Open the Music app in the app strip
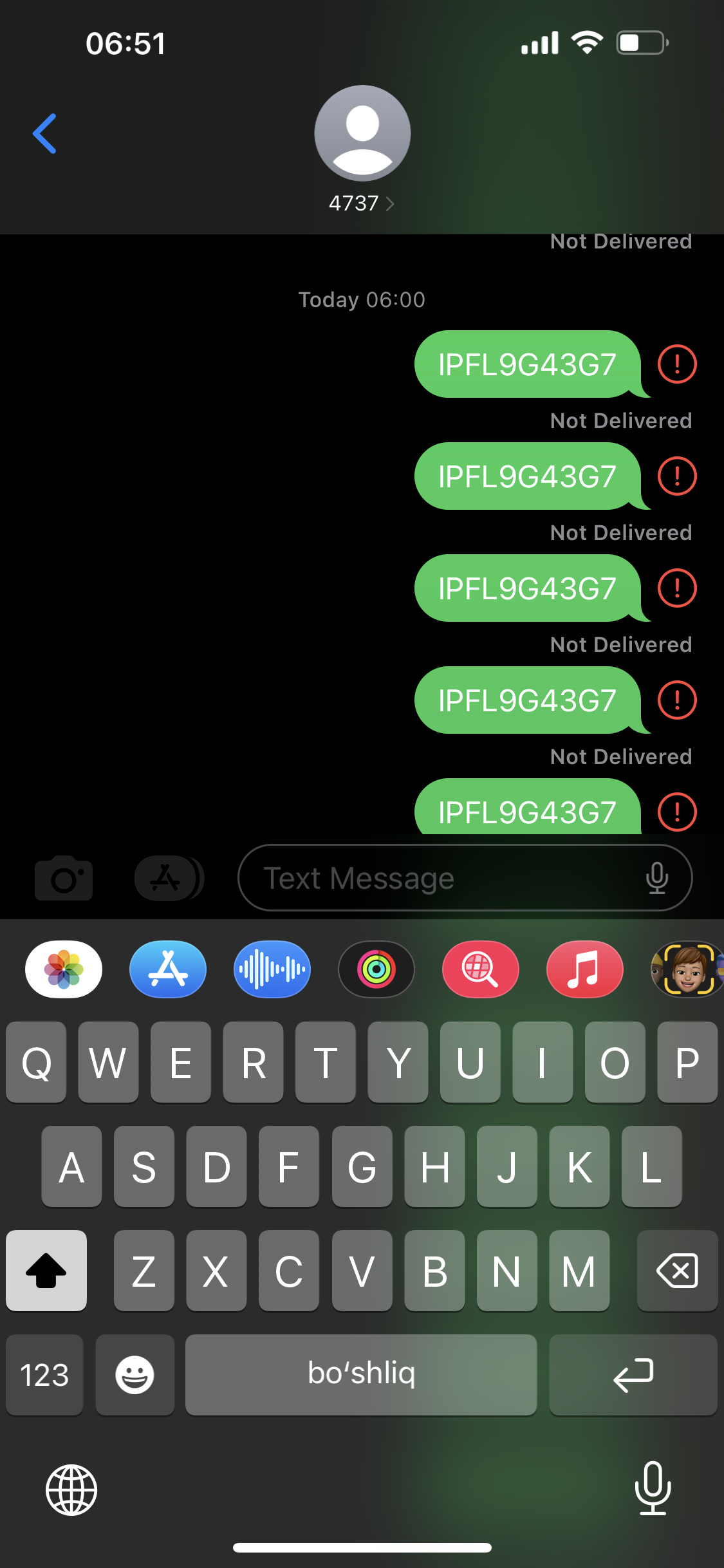Screen dimensions: 724x1568 (x=584, y=969)
